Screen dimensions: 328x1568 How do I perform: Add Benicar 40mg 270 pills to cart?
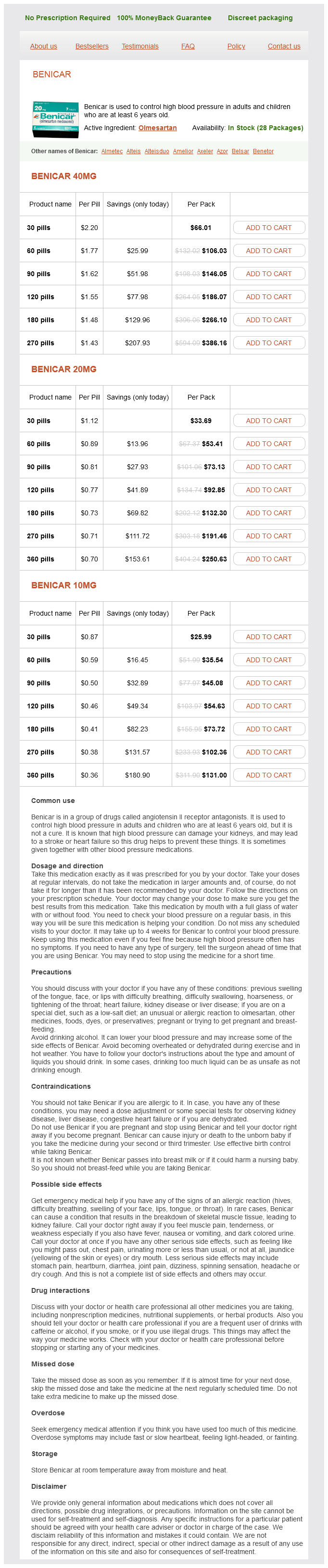tap(269, 343)
